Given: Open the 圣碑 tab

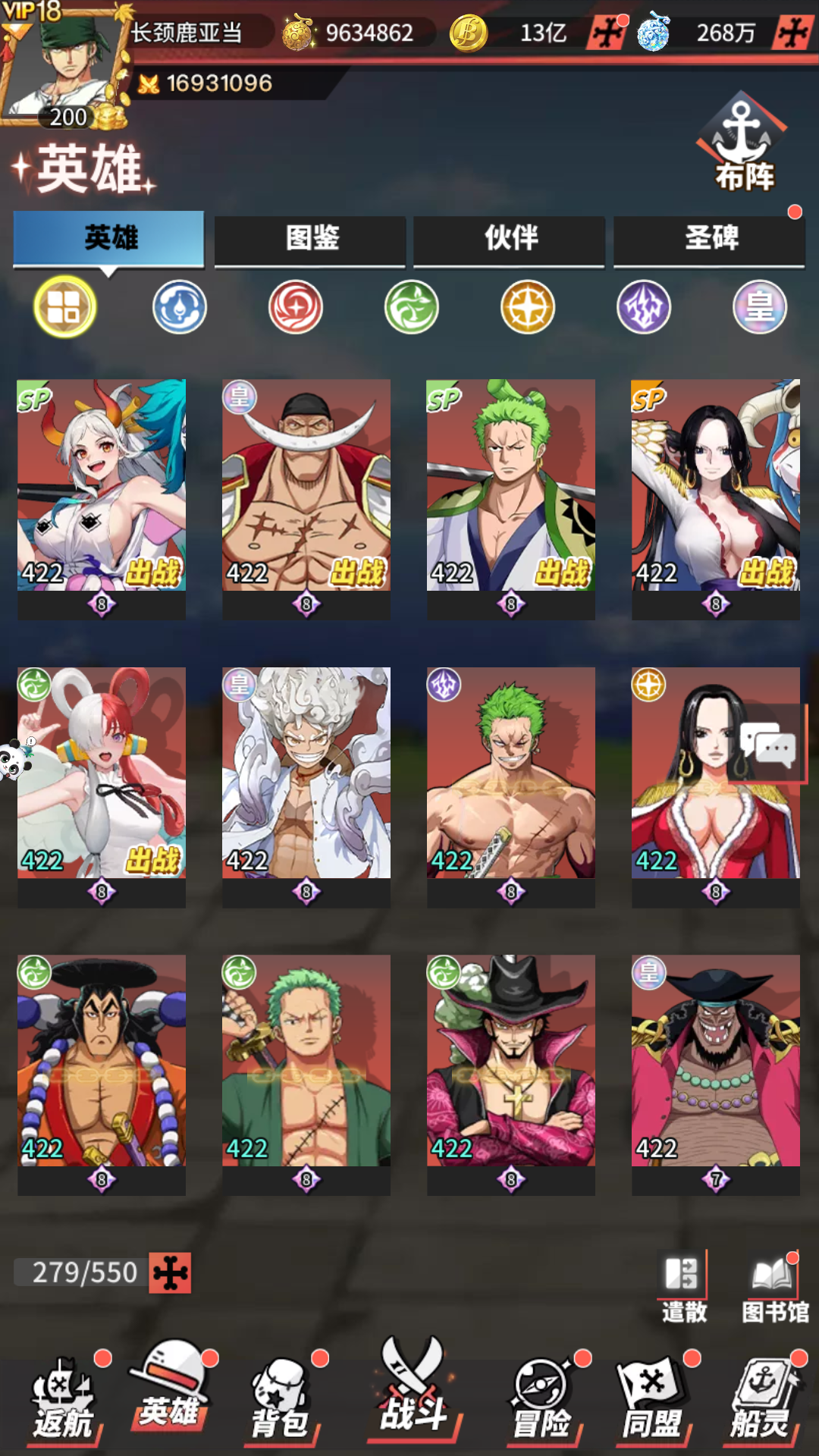Looking at the screenshot, I should click(709, 239).
